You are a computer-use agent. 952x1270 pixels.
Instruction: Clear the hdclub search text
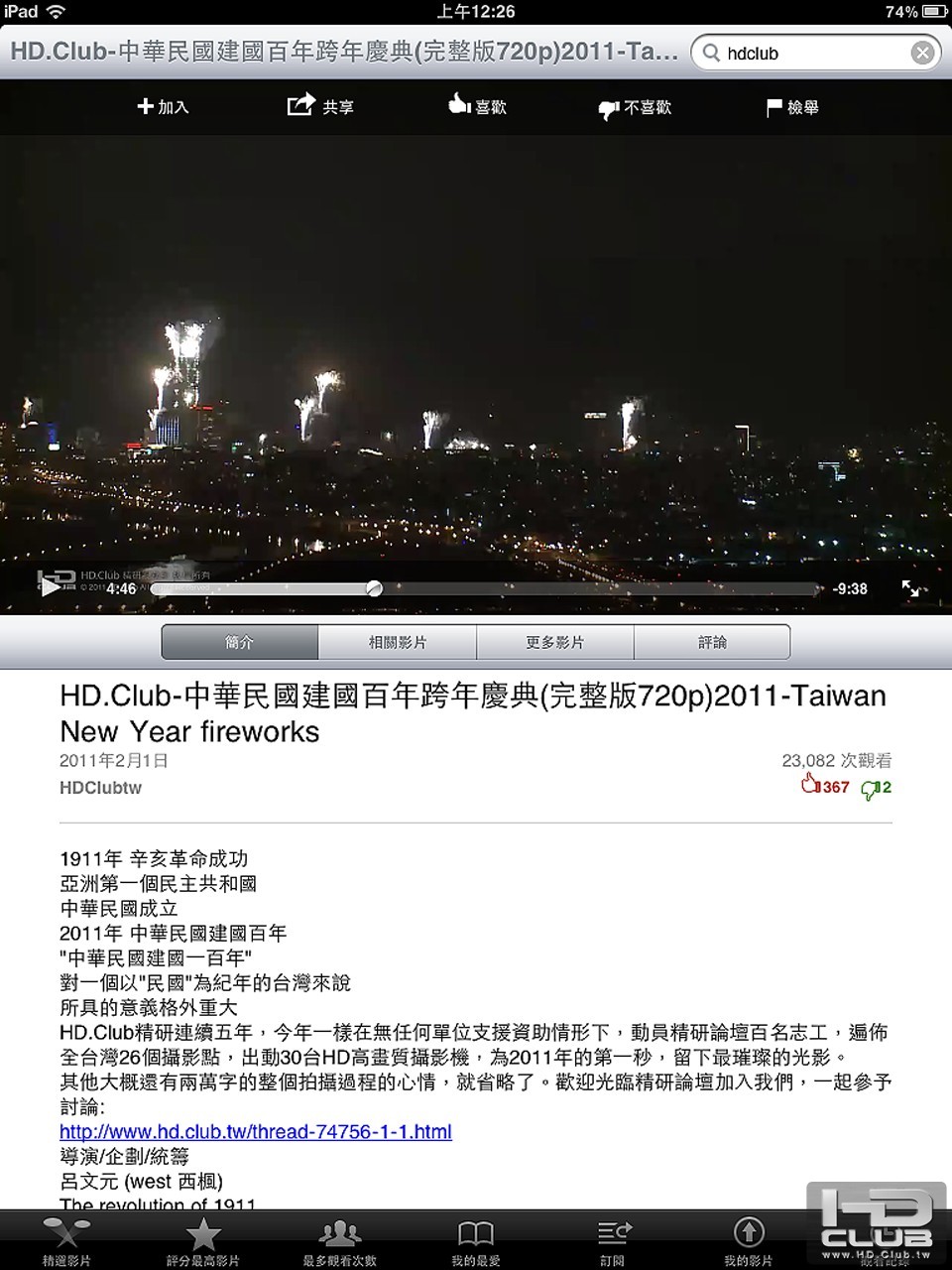[x=922, y=53]
